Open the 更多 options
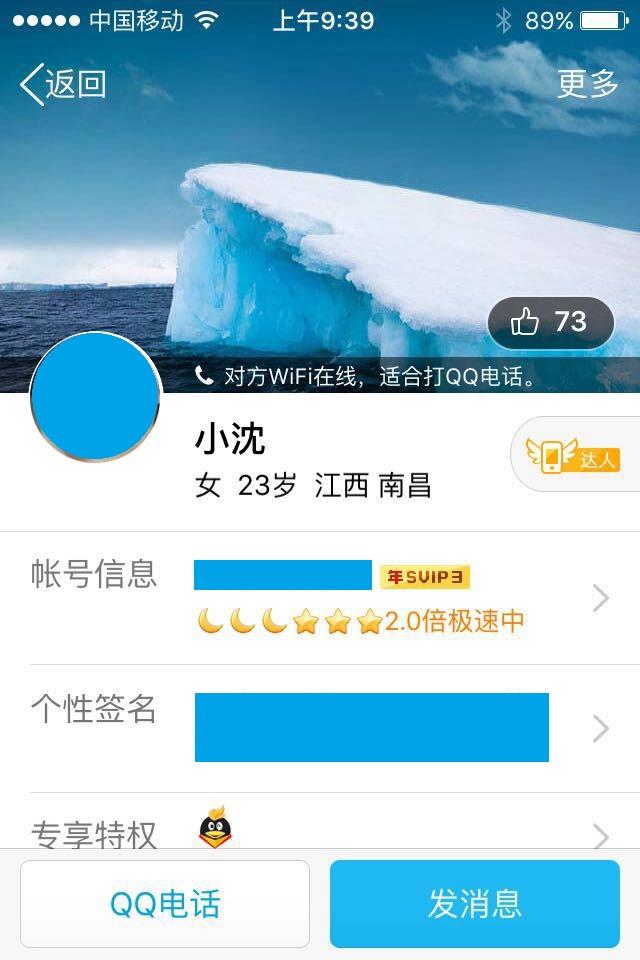The width and height of the screenshot is (640, 960). pos(588,85)
